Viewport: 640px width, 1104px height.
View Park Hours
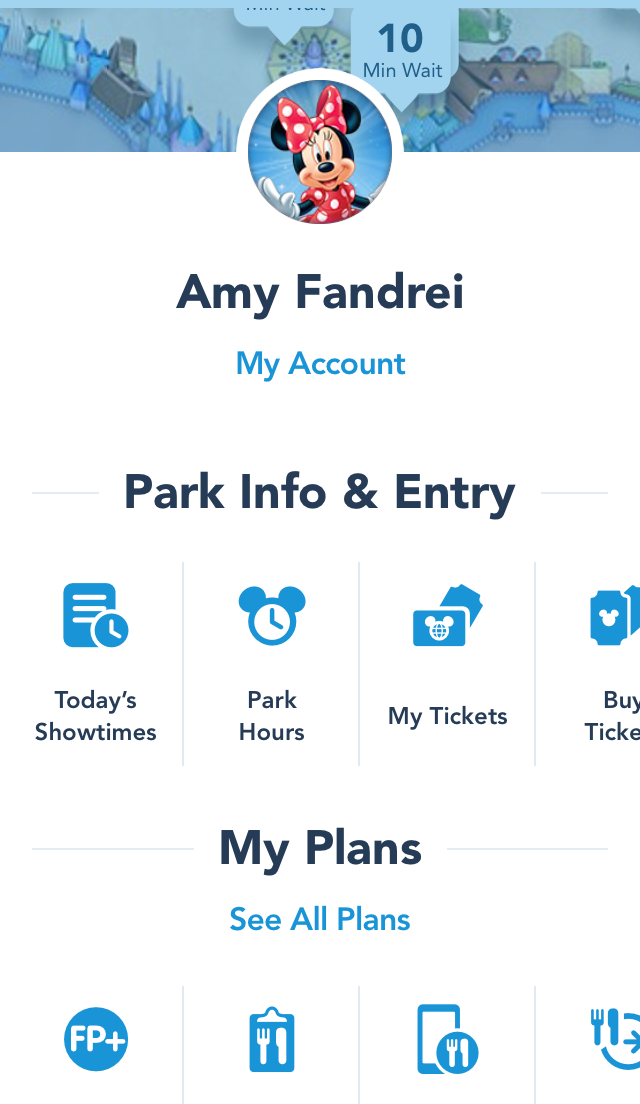pos(272,663)
